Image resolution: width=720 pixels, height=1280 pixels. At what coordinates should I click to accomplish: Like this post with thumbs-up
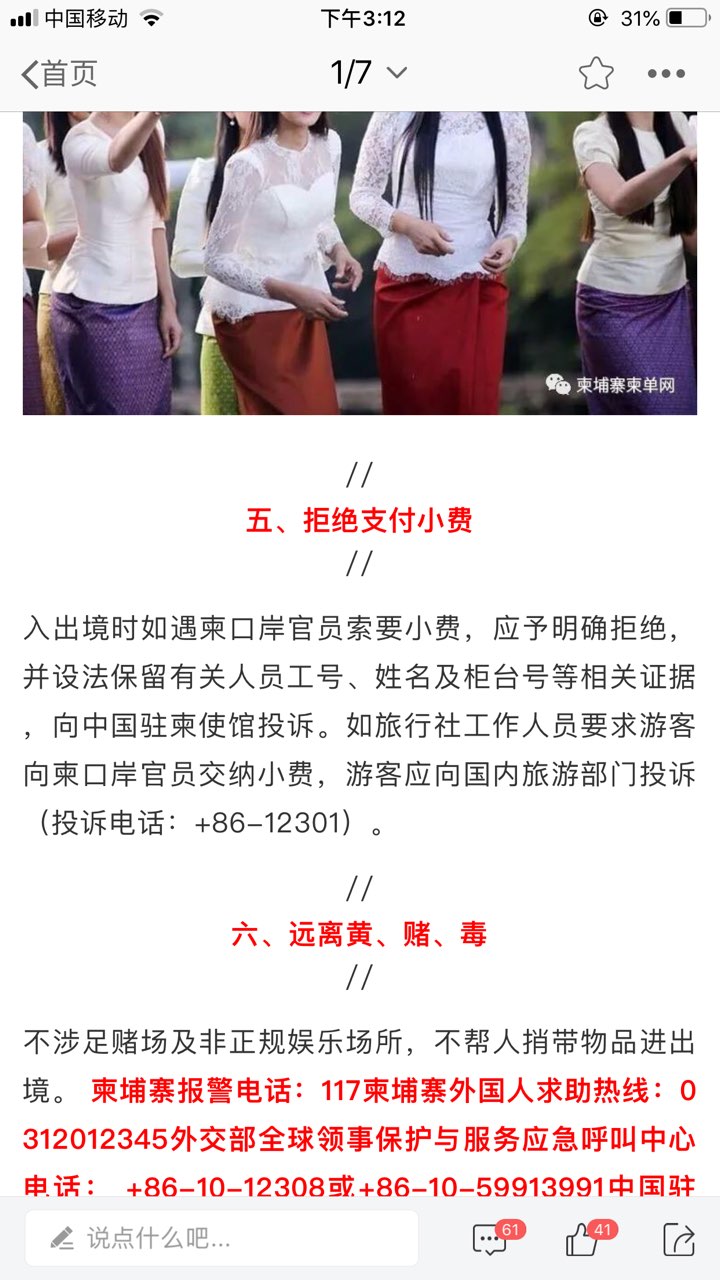click(584, 1240)
